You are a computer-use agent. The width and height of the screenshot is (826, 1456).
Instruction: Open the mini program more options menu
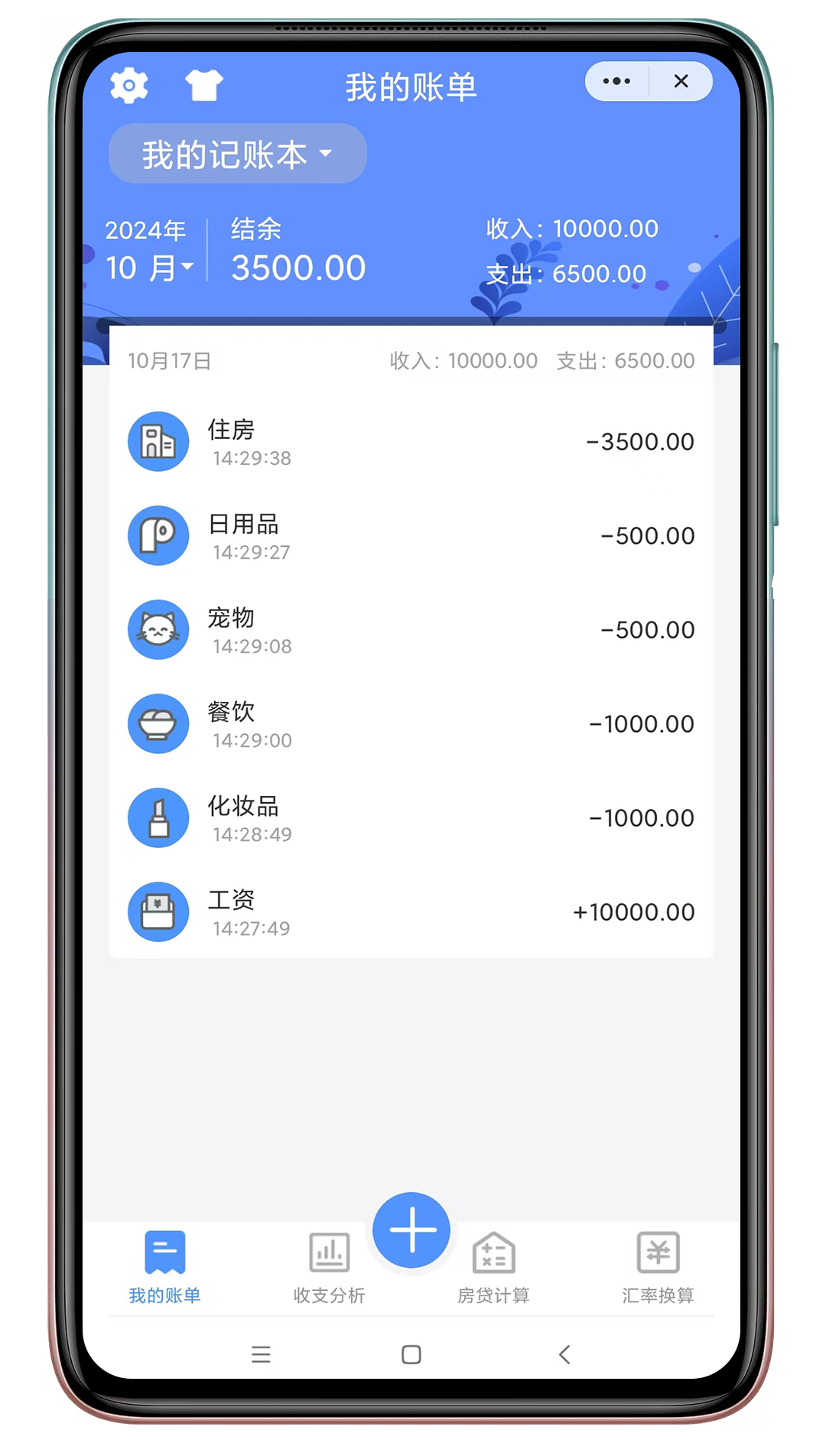pos(616,81)
